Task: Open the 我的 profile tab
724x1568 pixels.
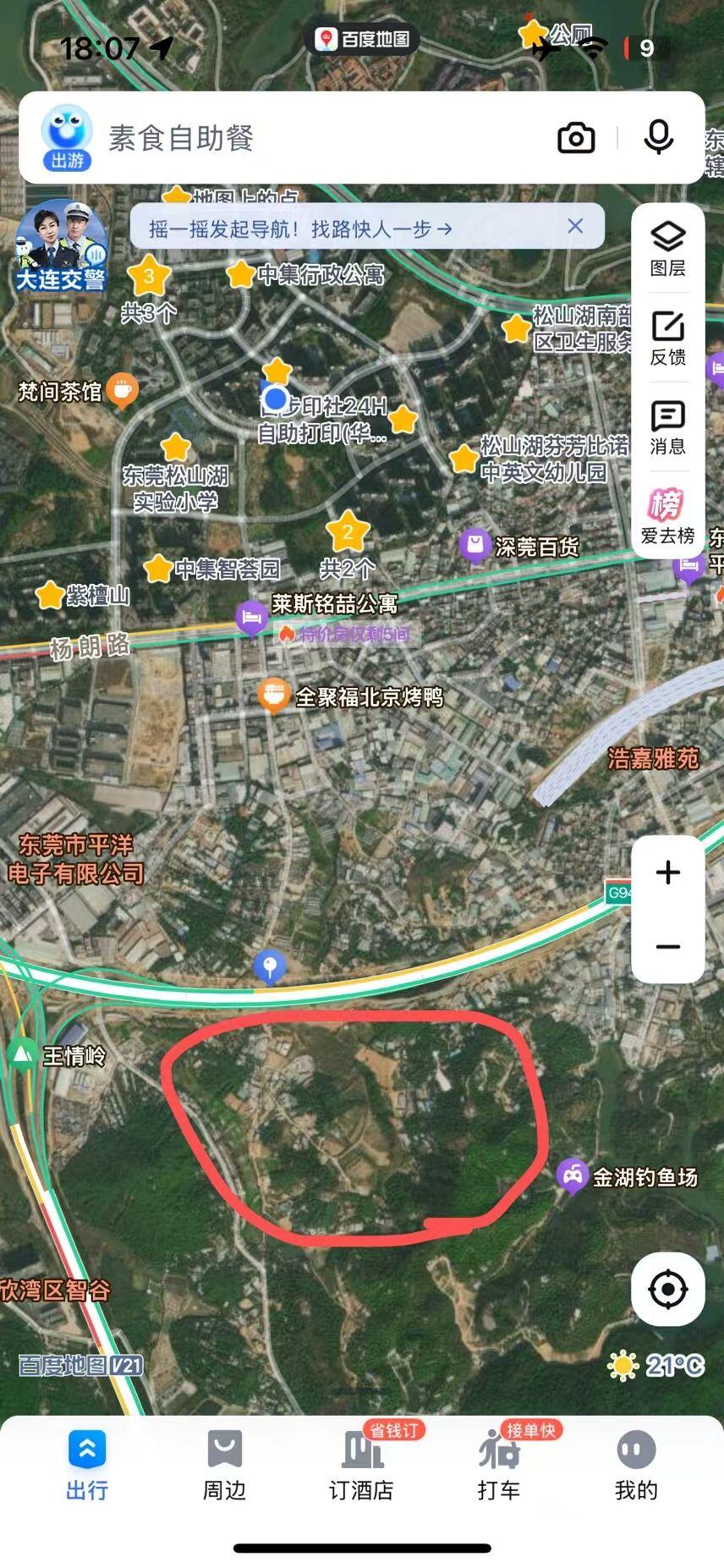Action: click(636, 1465)
